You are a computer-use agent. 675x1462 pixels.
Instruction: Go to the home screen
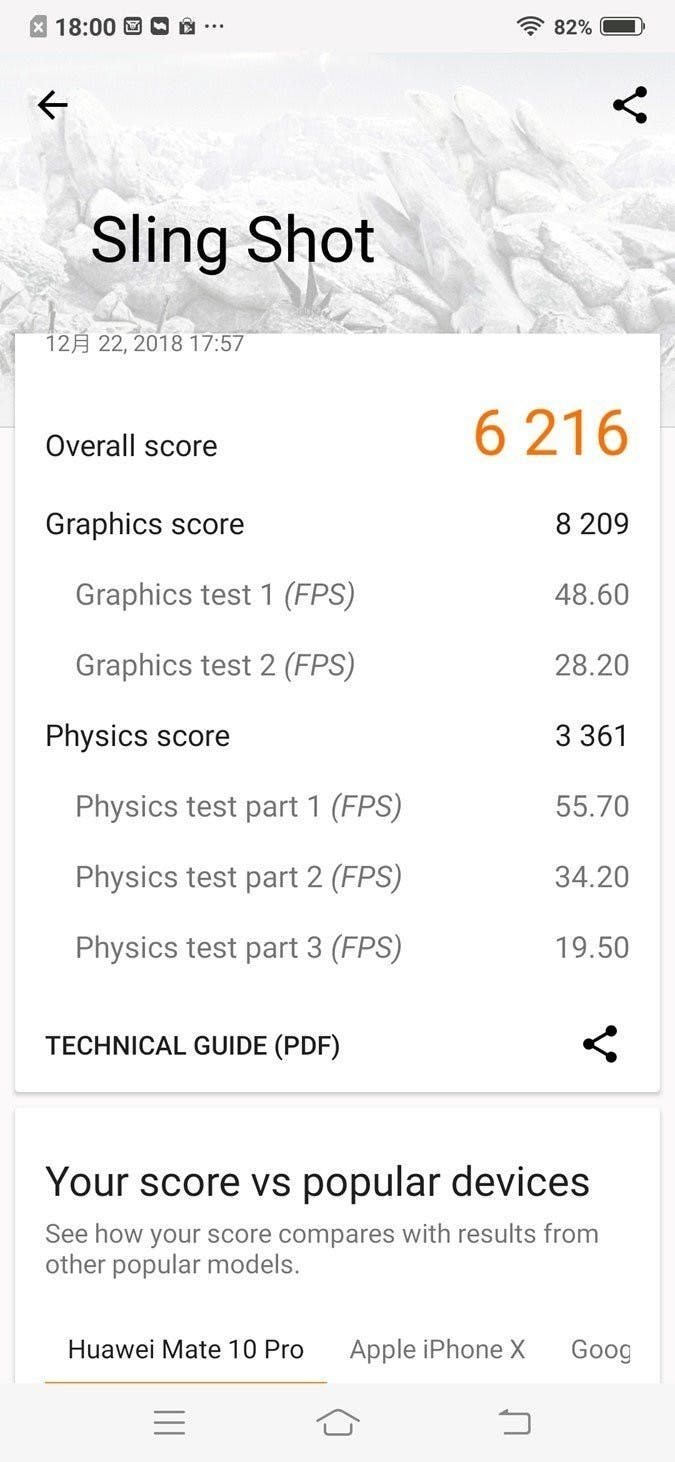tap(337, 1422)
